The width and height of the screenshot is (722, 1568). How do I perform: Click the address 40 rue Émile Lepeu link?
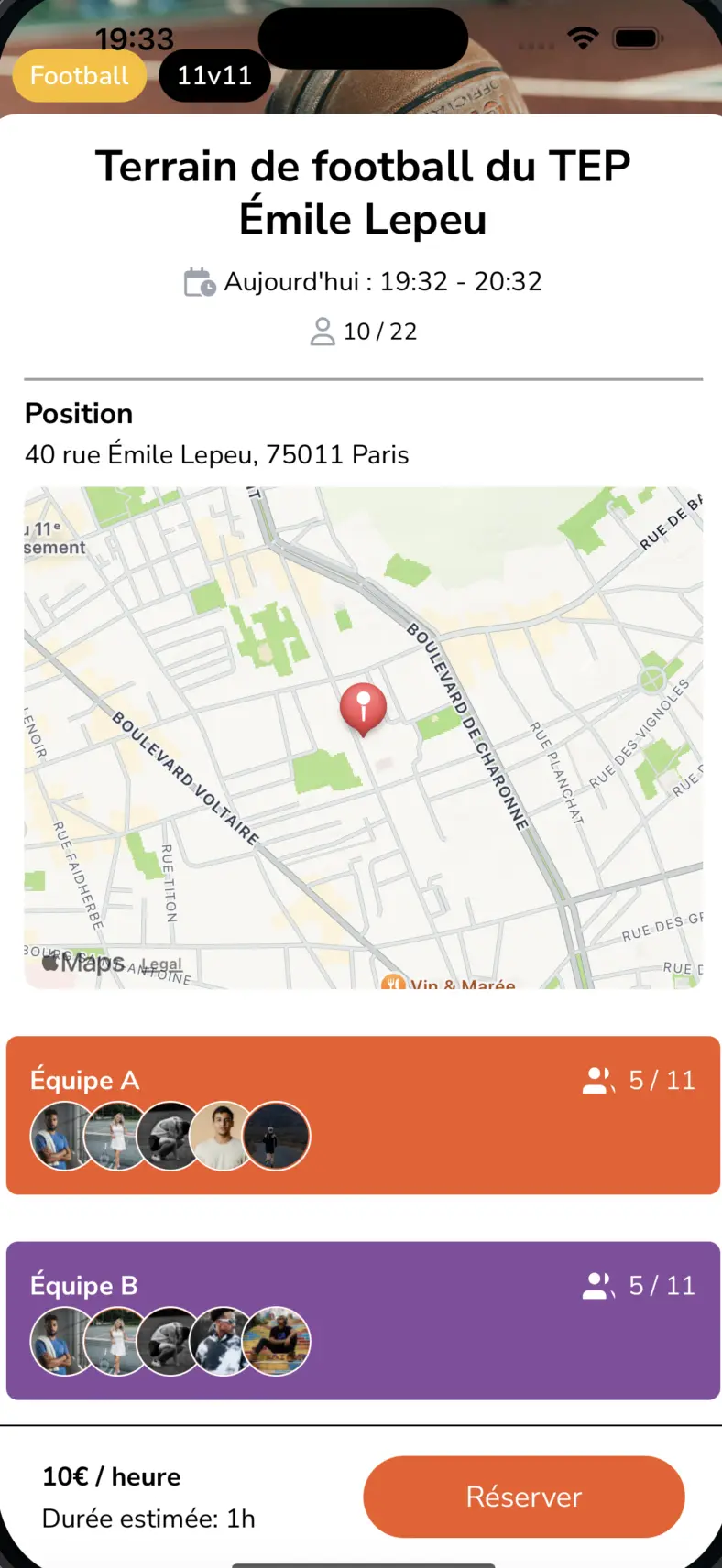[x=217, y=454]
